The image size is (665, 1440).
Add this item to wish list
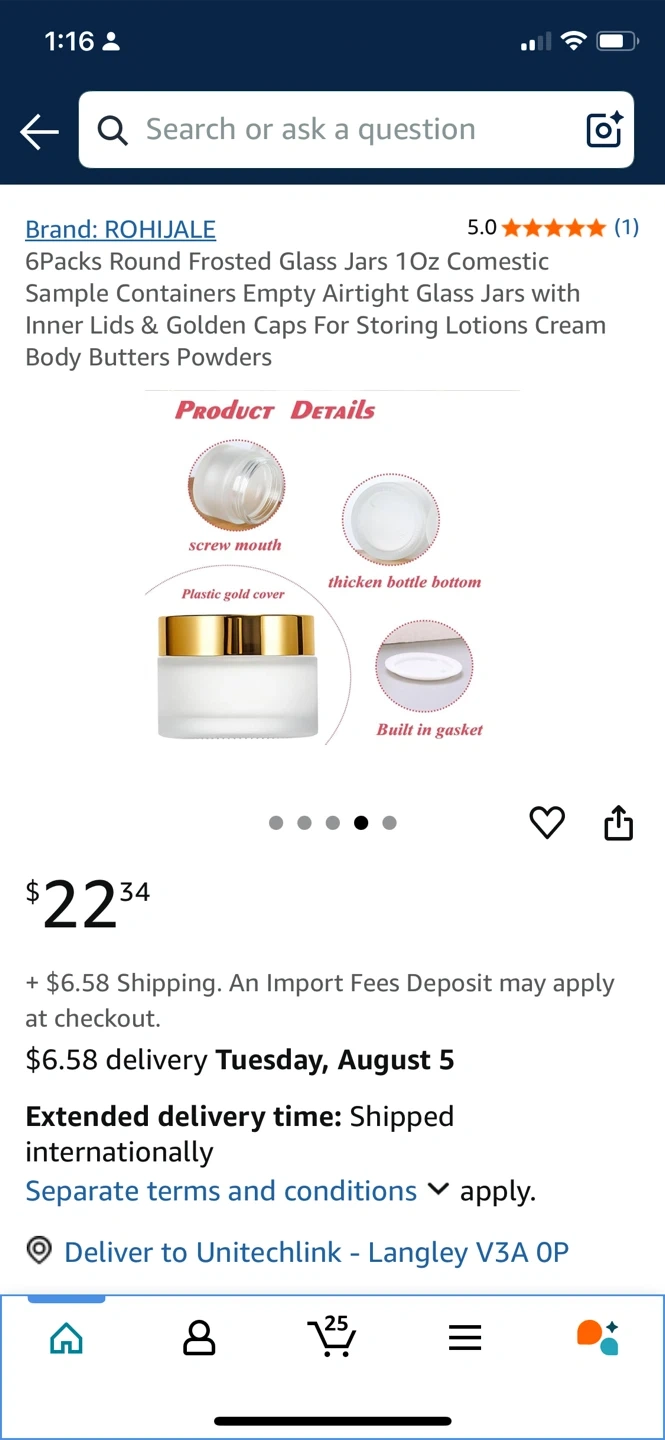coord(547,823)
